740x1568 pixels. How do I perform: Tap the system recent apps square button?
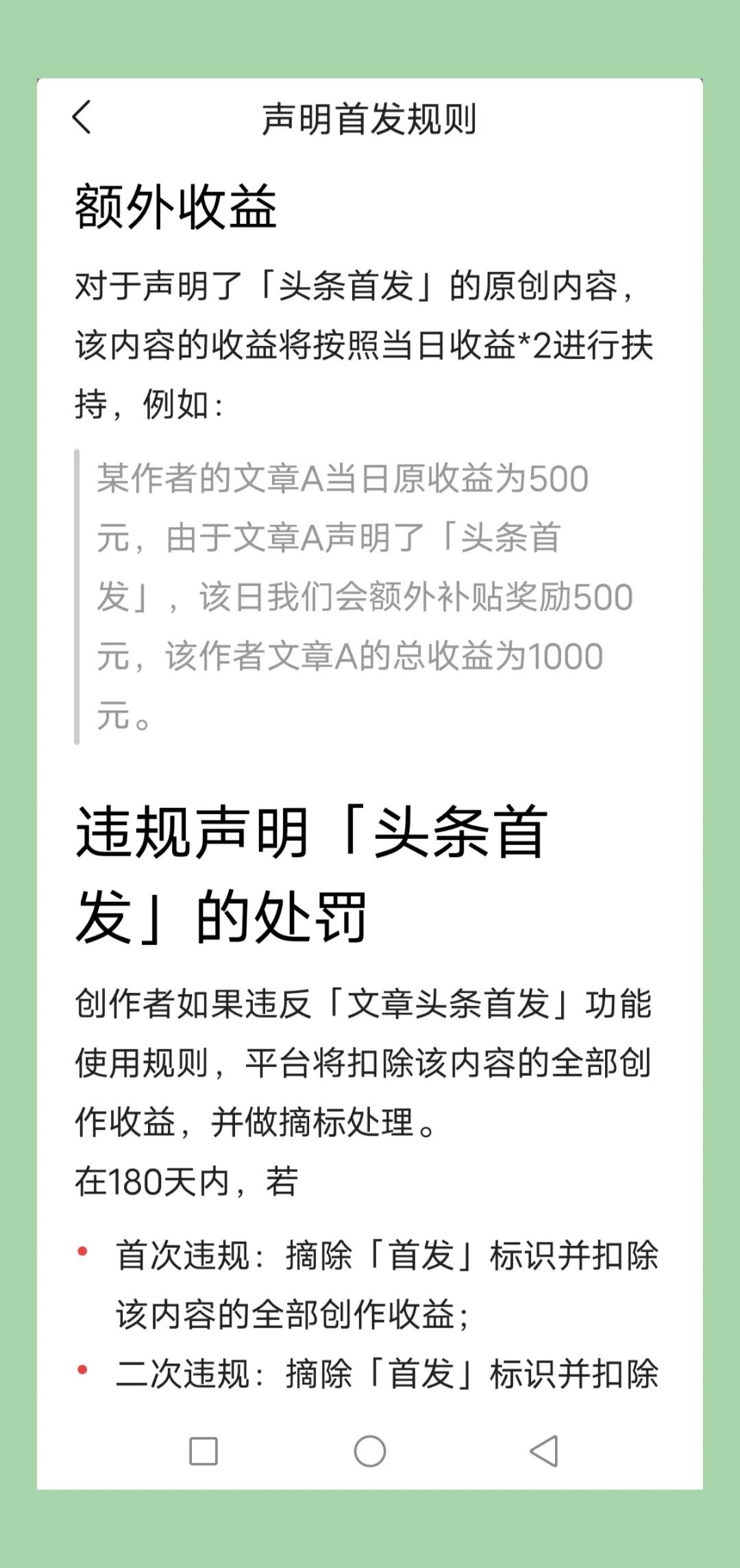point(203,1451)
